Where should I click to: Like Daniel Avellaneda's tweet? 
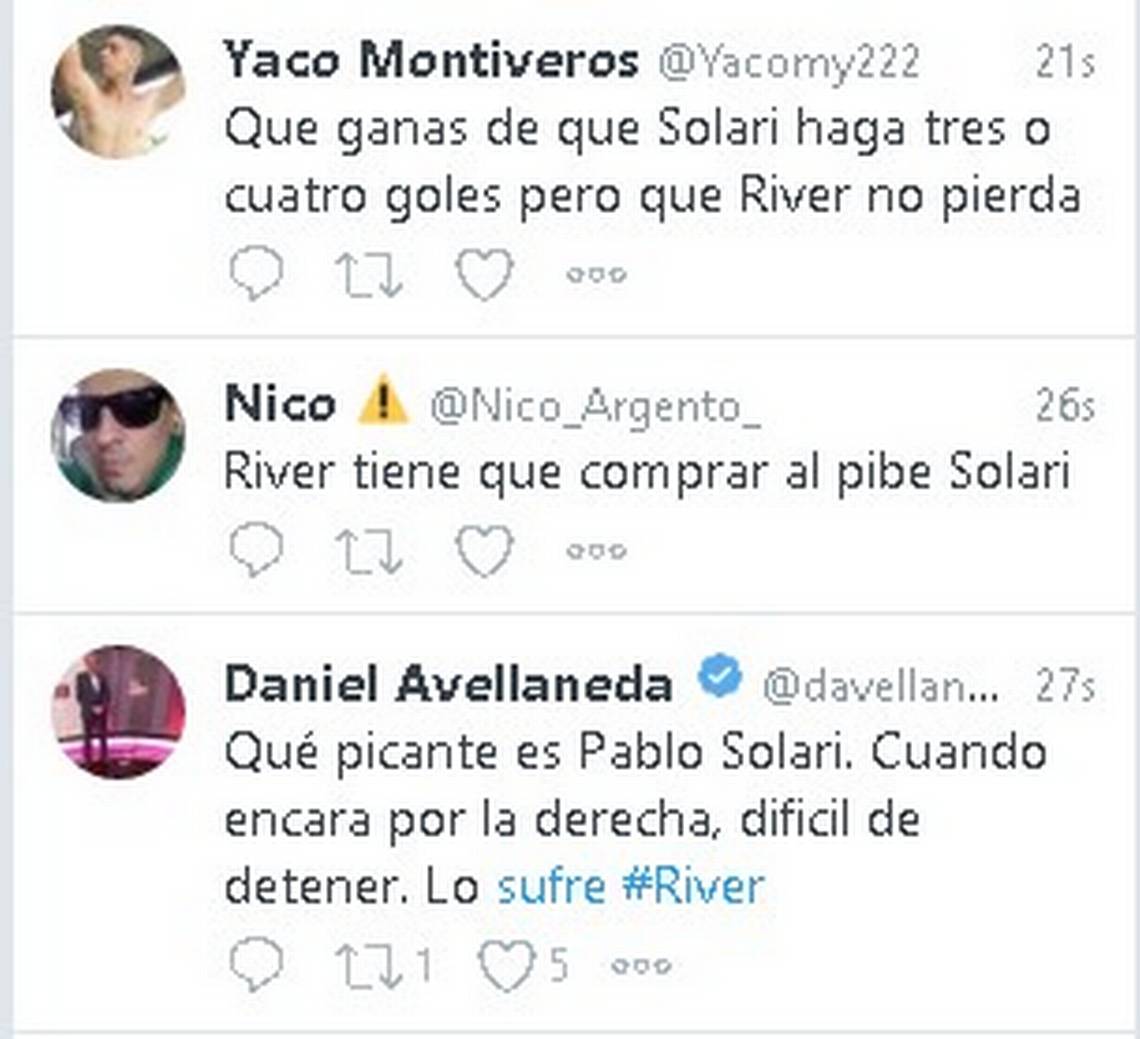click(x=506, y=966)
